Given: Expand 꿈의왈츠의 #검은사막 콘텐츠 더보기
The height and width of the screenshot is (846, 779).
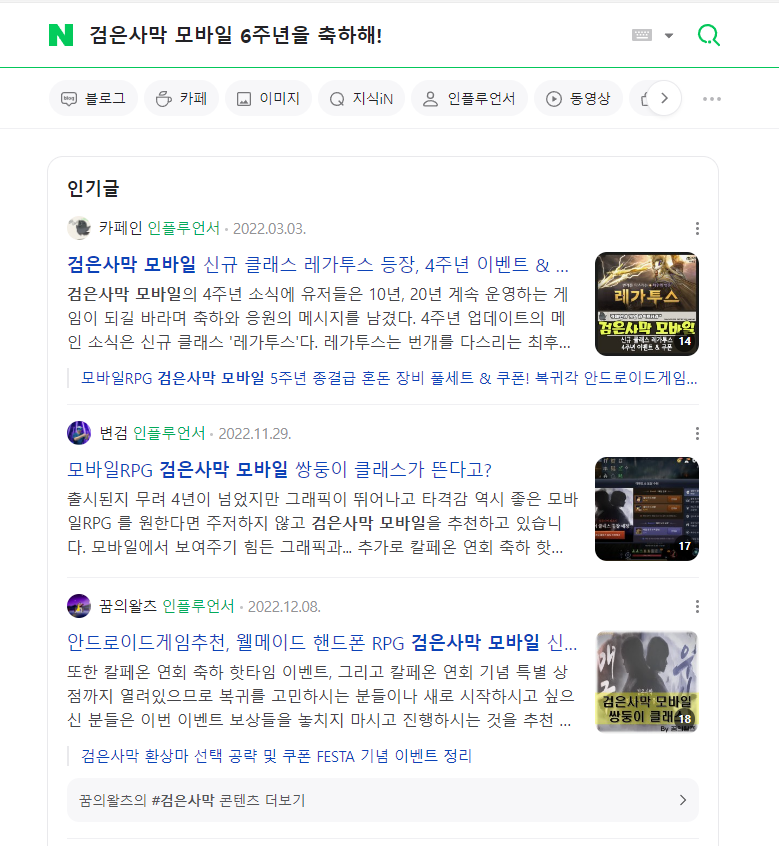Looking at the screenshot, I should click(382, 800).
